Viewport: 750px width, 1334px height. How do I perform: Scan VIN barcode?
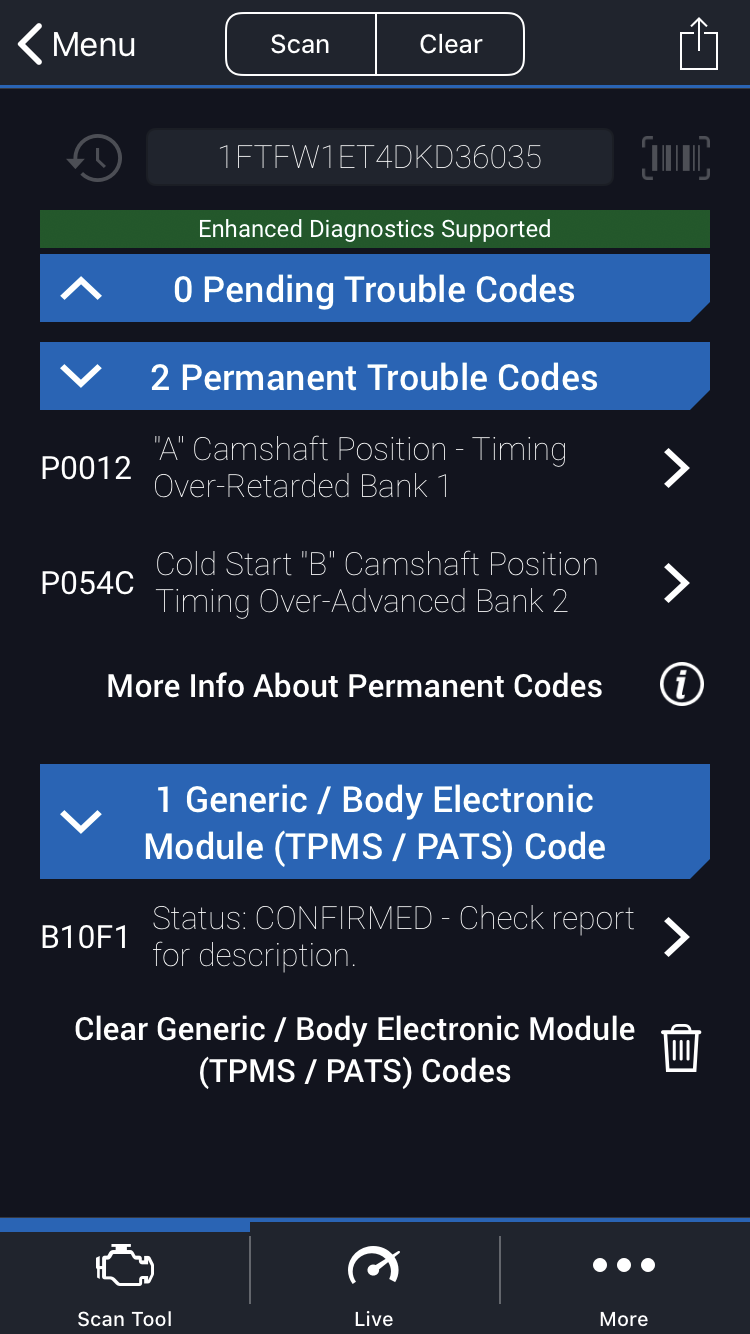[x=675, y=158]
